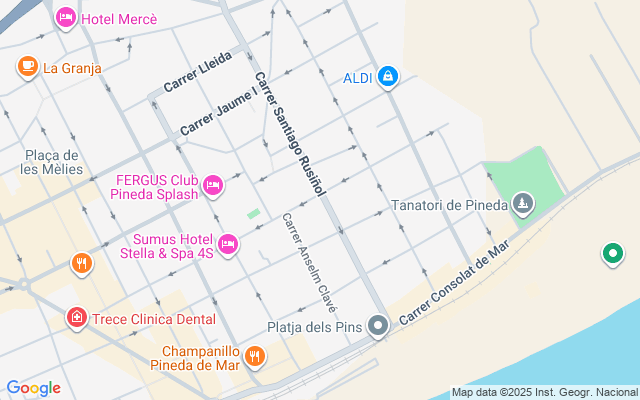
Task: Open the Hotel Mercè map marker
Action: (x=66, y=17)
